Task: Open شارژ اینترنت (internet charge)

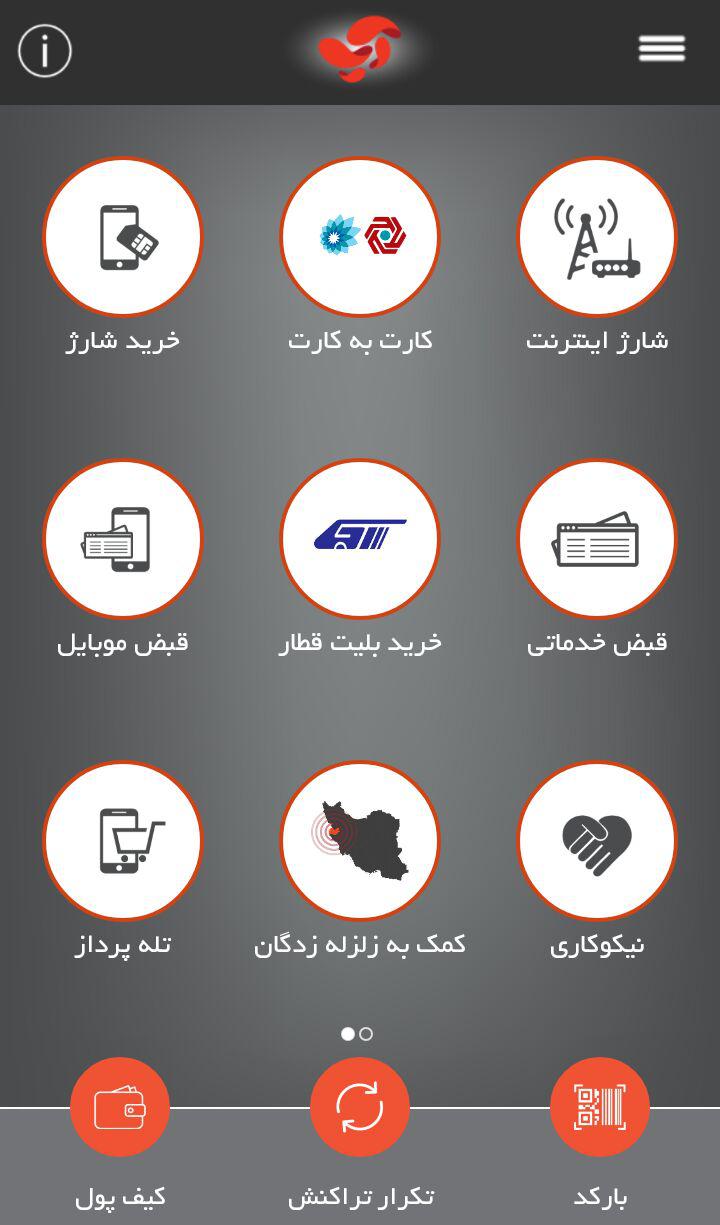Action: [597, 237]
